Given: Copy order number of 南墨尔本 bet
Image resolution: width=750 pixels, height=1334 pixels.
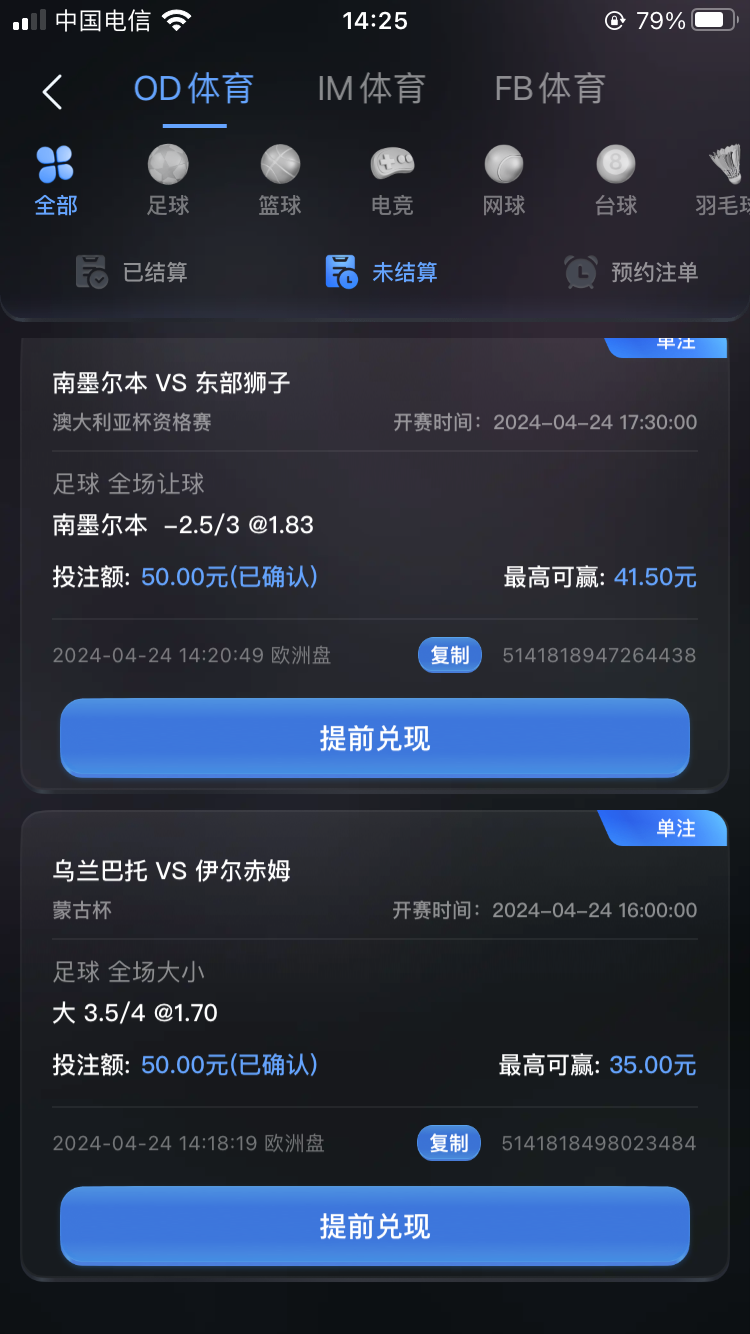Looking at the screenshot, I should (x=450, y=656).
